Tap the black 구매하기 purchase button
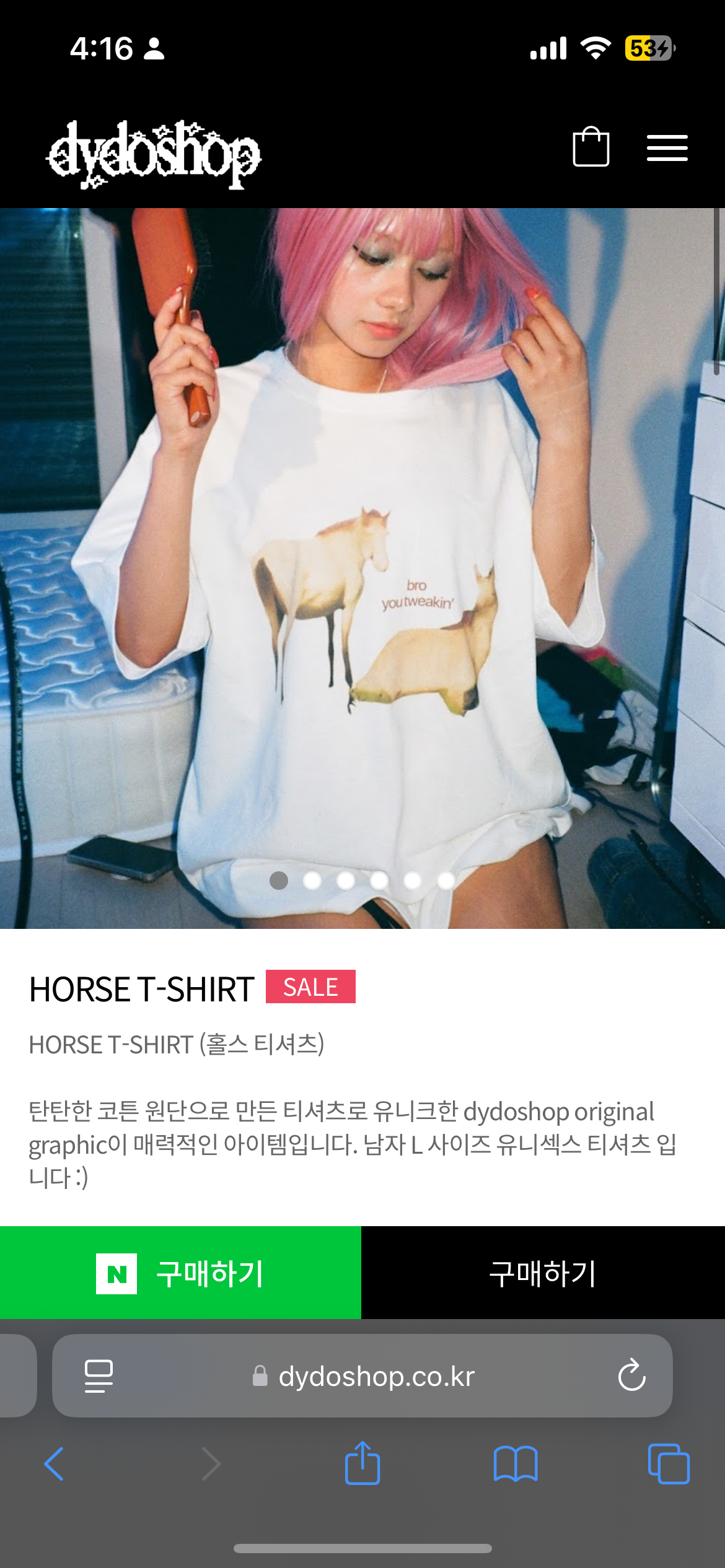725x1568 pixels. (543, 1273)
